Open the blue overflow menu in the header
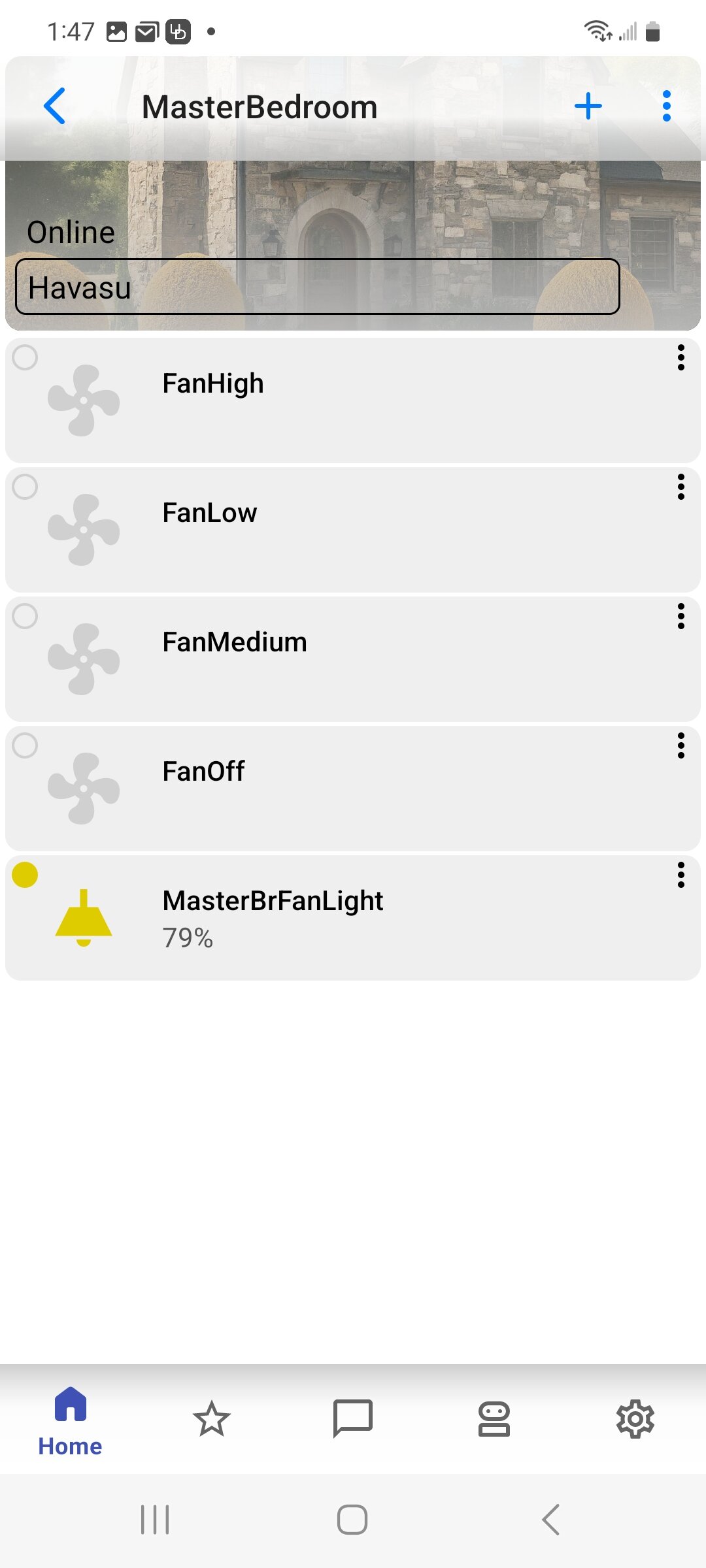Image resolution: width=706 pixels, height=1568 pixels. [666, 106]
